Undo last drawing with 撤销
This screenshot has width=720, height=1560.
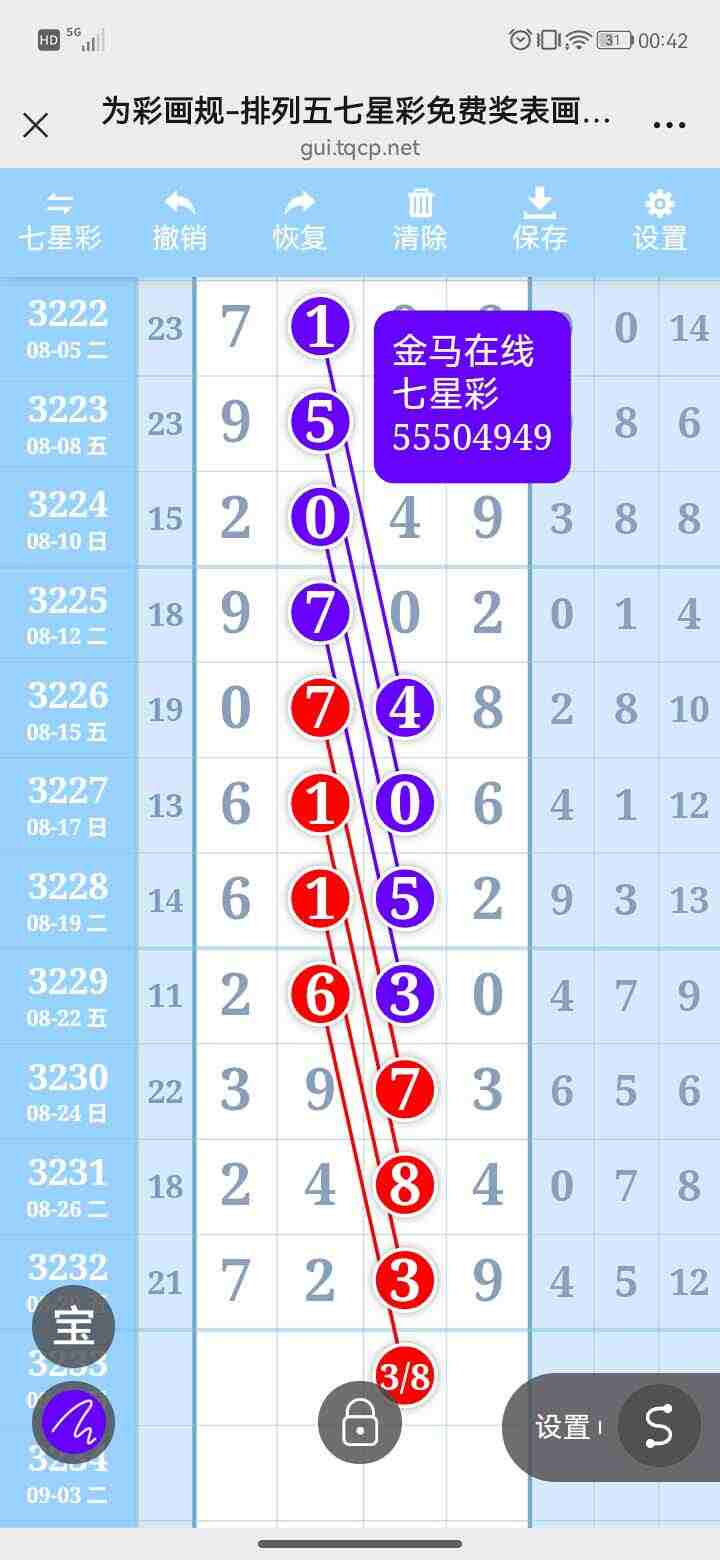180,221
